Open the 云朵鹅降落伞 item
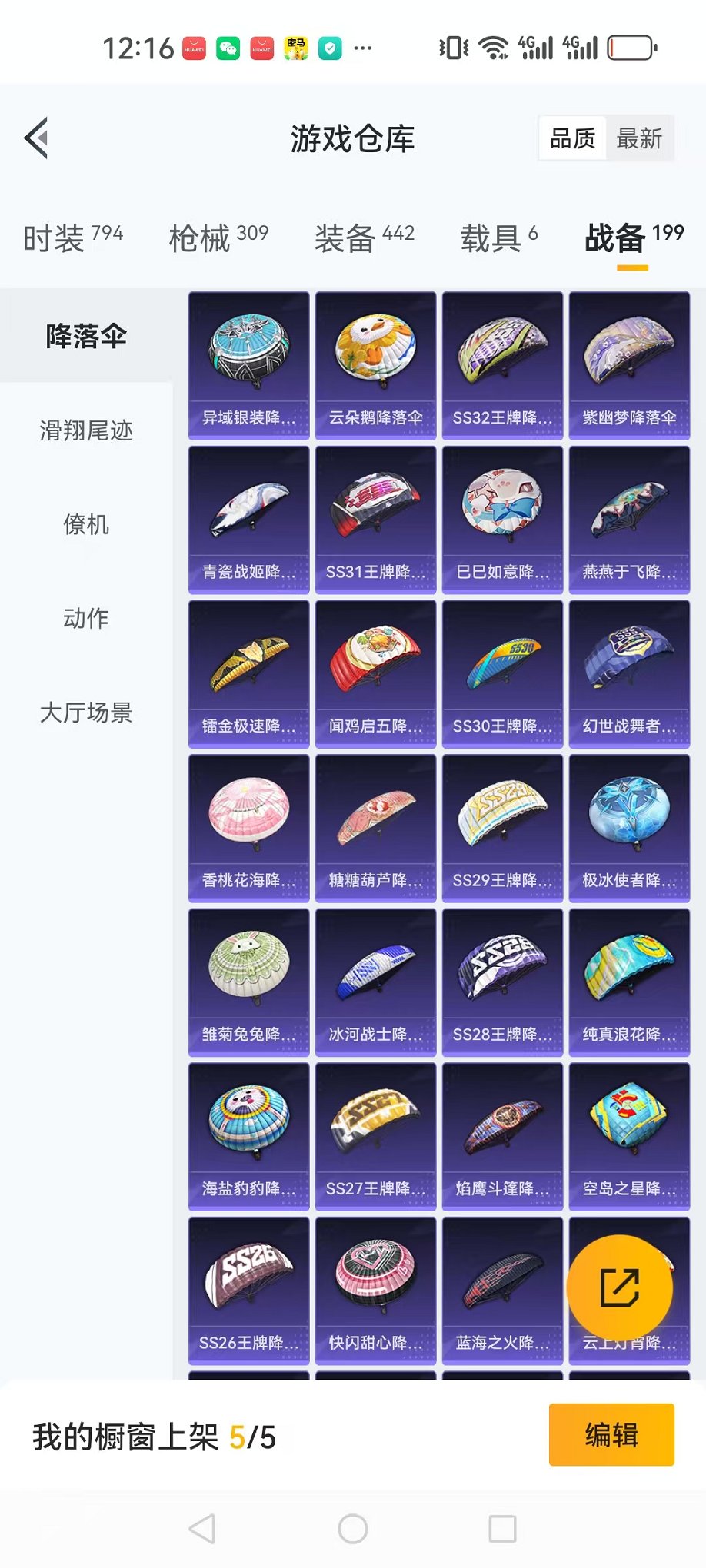This screenshot has width=706, height=1568. (375, 365)
